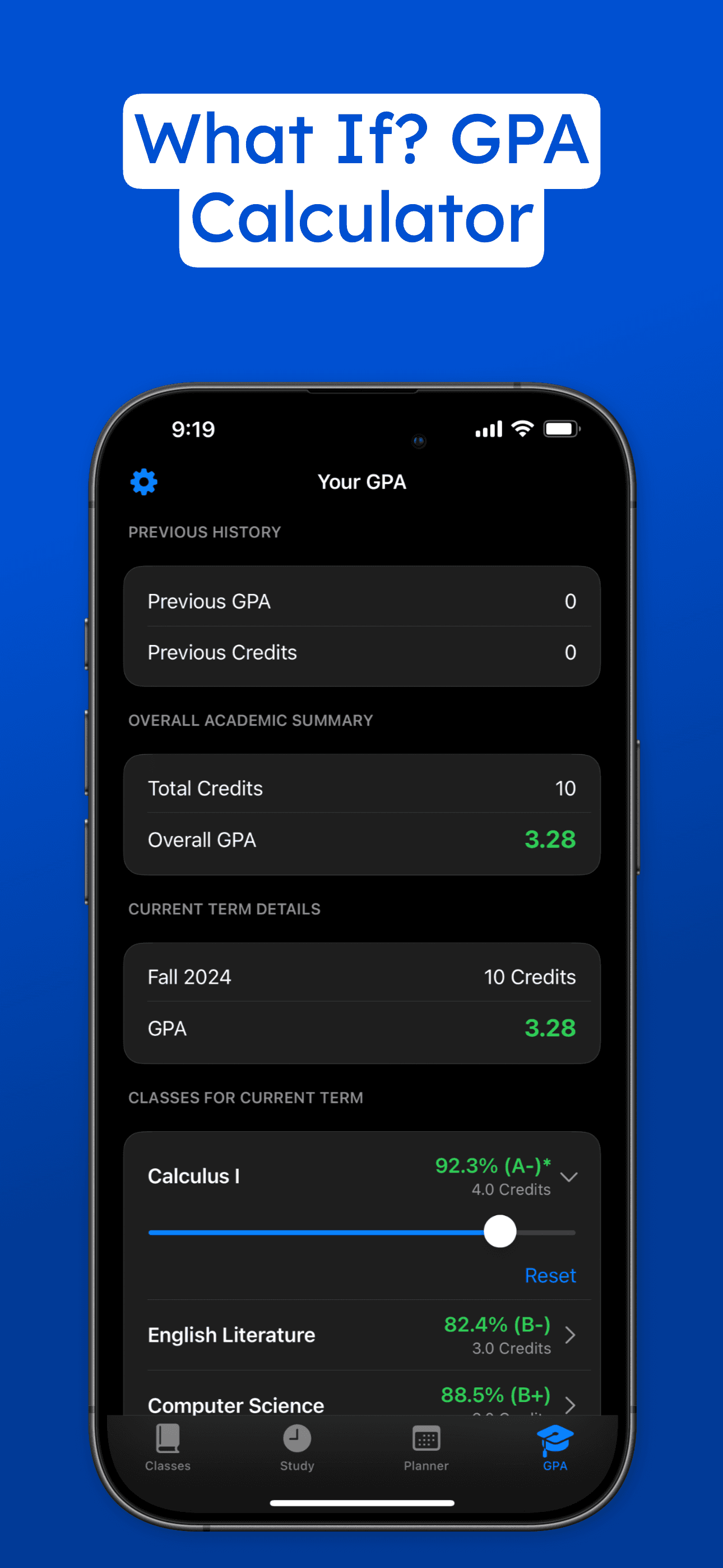Viewport: 723px width, 1568px height.
Task: Tap the 9:19 clock in status bar
Action: tap(192, 428)
